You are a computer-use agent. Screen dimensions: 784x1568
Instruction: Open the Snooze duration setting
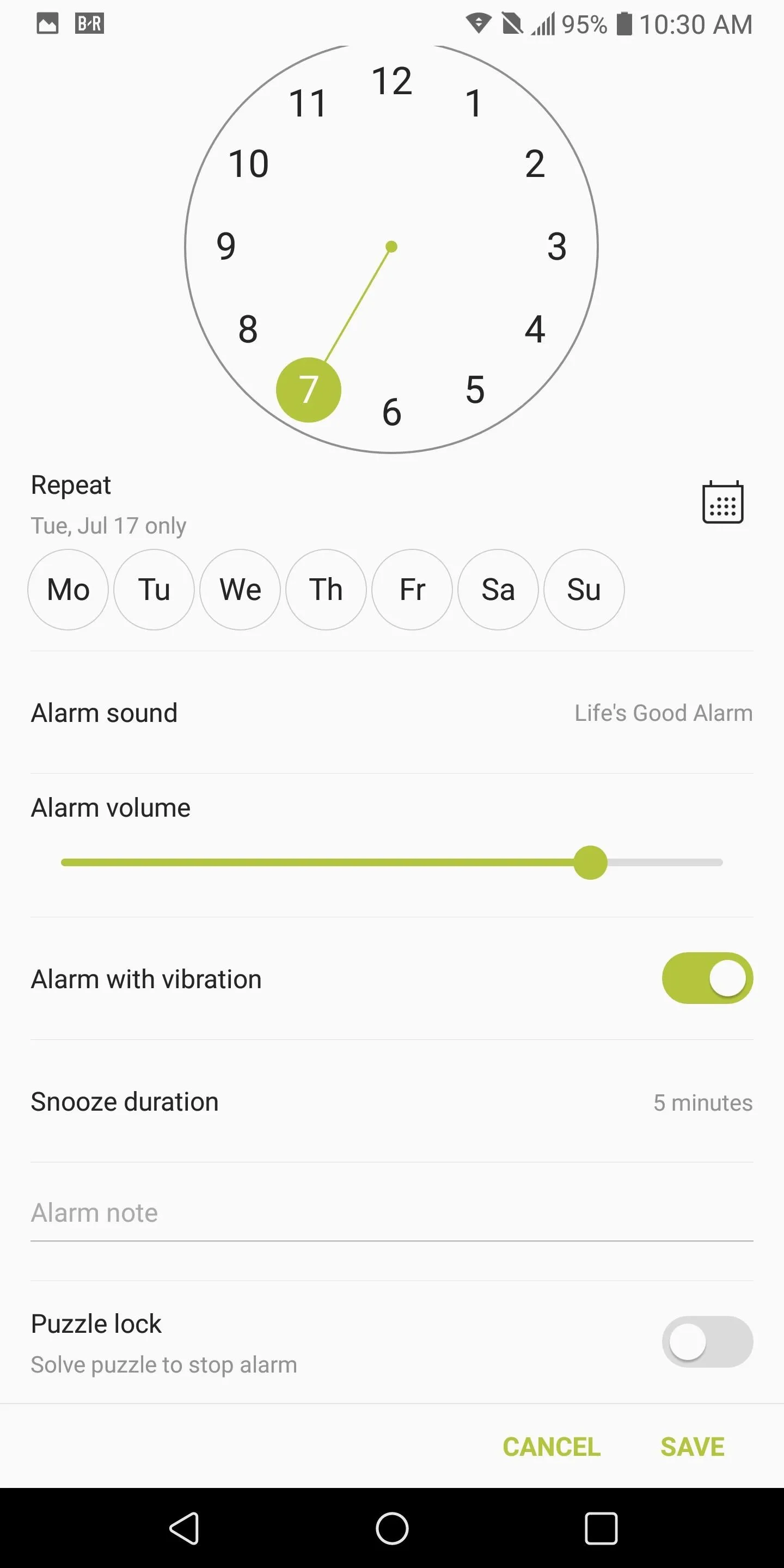click(392, 1102)
